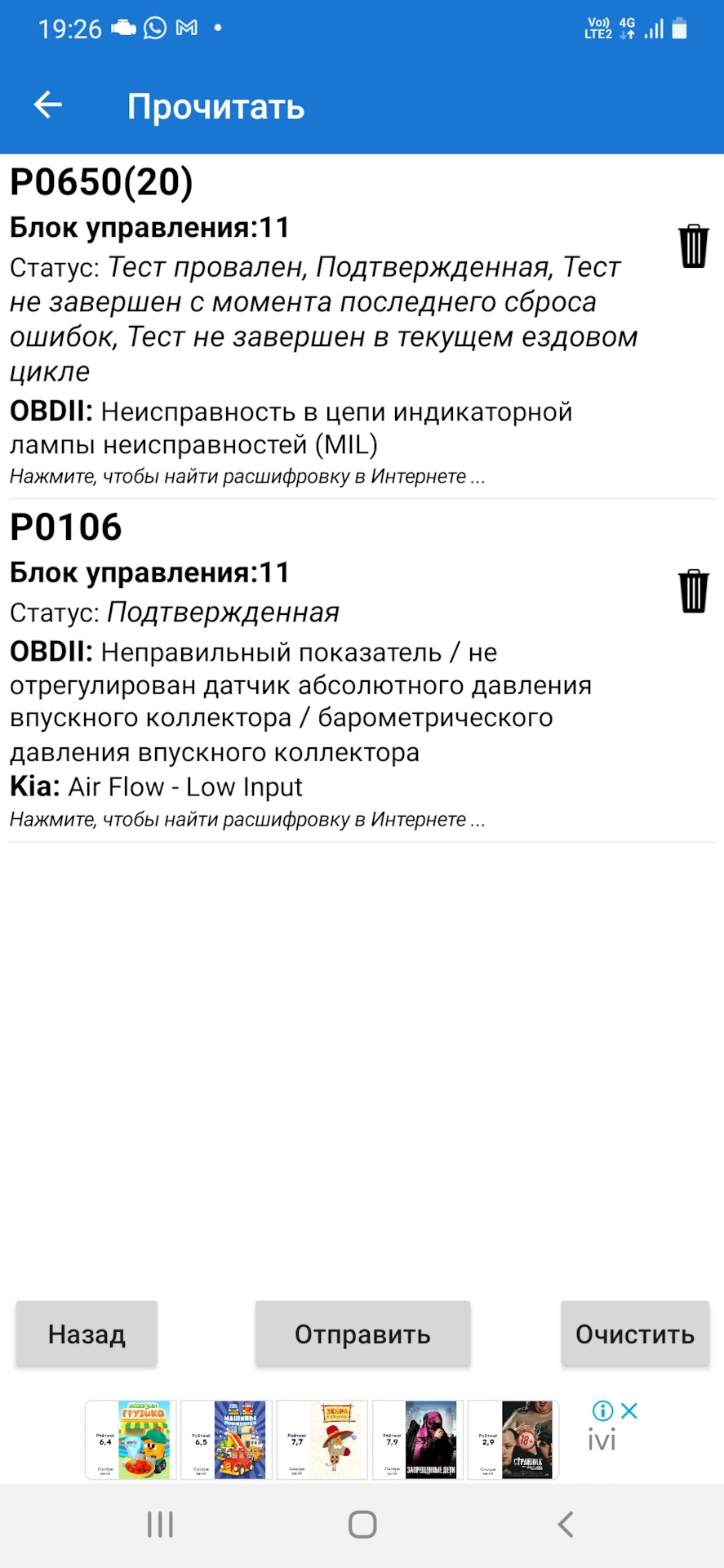Go back using the app bar arrow
The height and width of the screenshot is (1568, 724).
48,105
